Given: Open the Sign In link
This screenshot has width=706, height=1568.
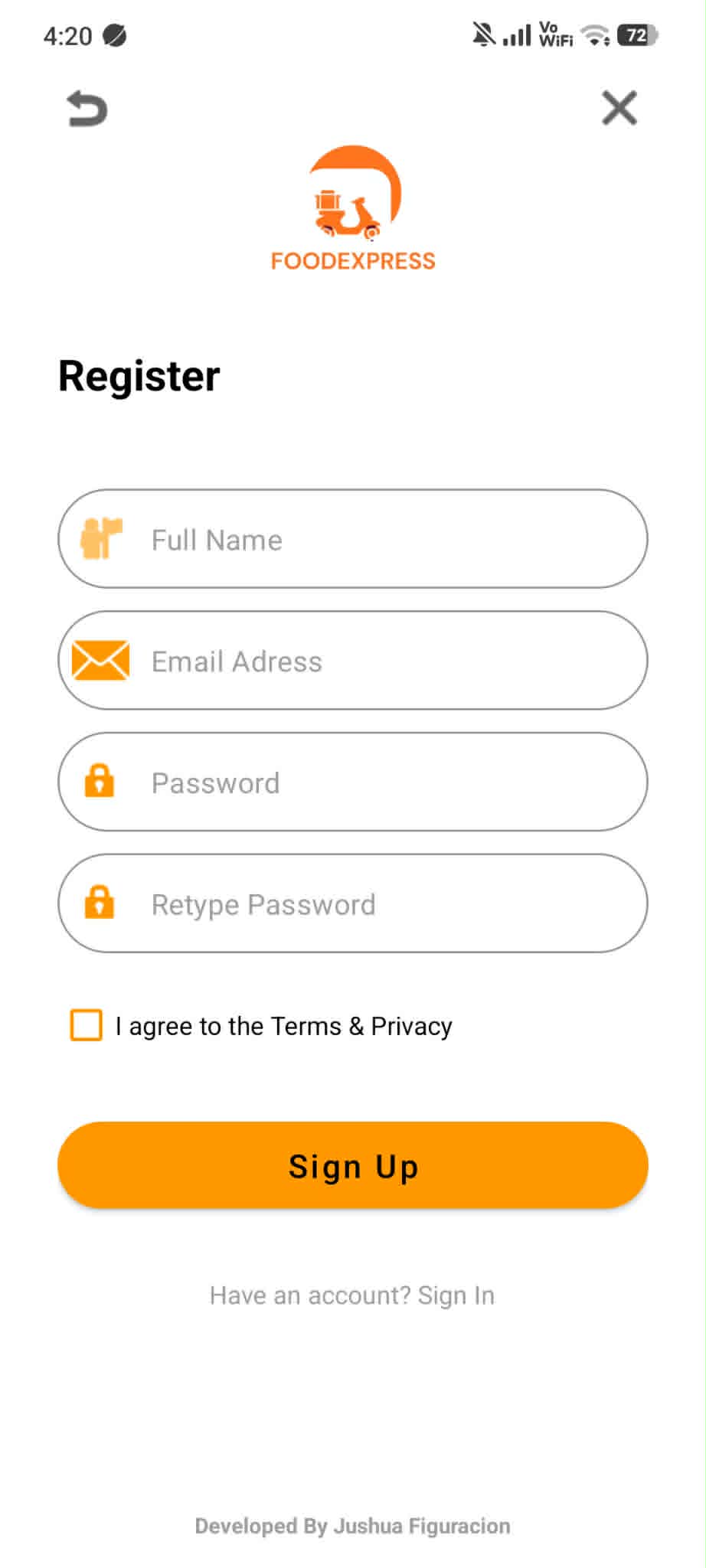Looking at the screenshot, I should pos(456,1295).
